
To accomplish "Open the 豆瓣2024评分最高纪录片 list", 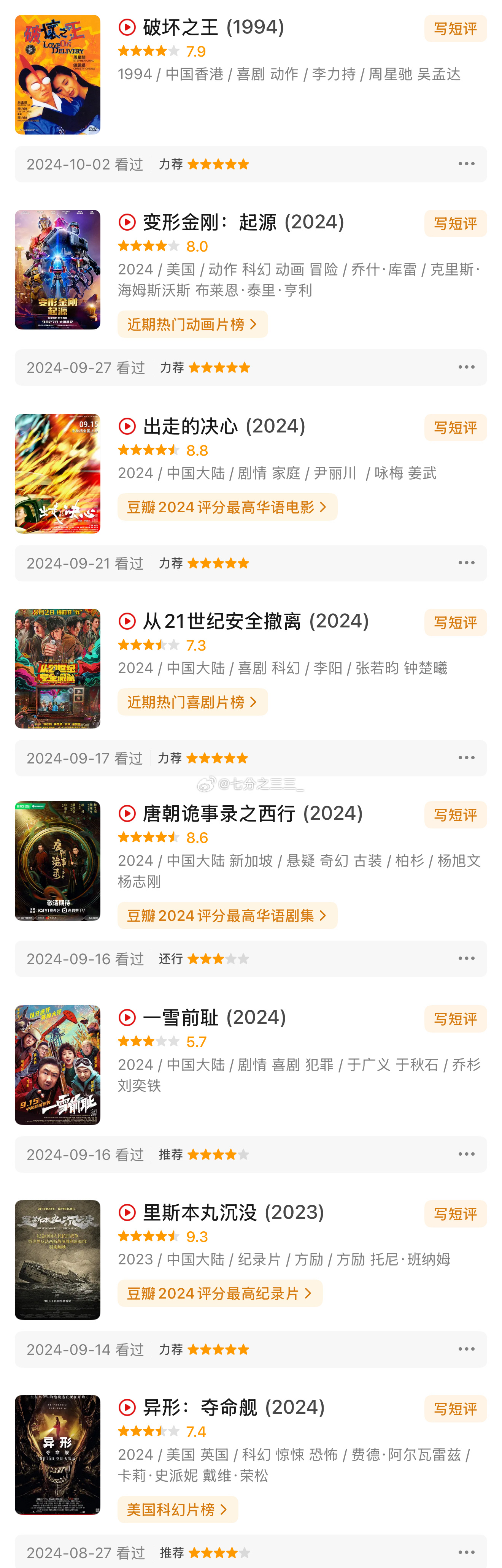I will [219, 1293].
